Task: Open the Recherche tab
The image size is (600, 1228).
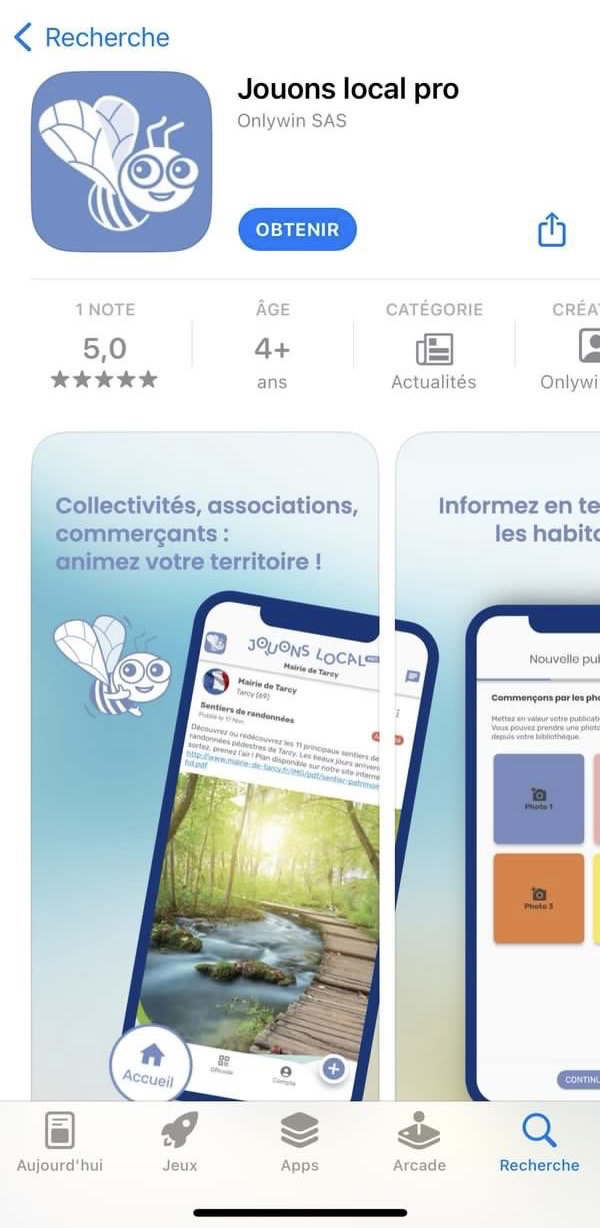Action: pos(539,1142)
